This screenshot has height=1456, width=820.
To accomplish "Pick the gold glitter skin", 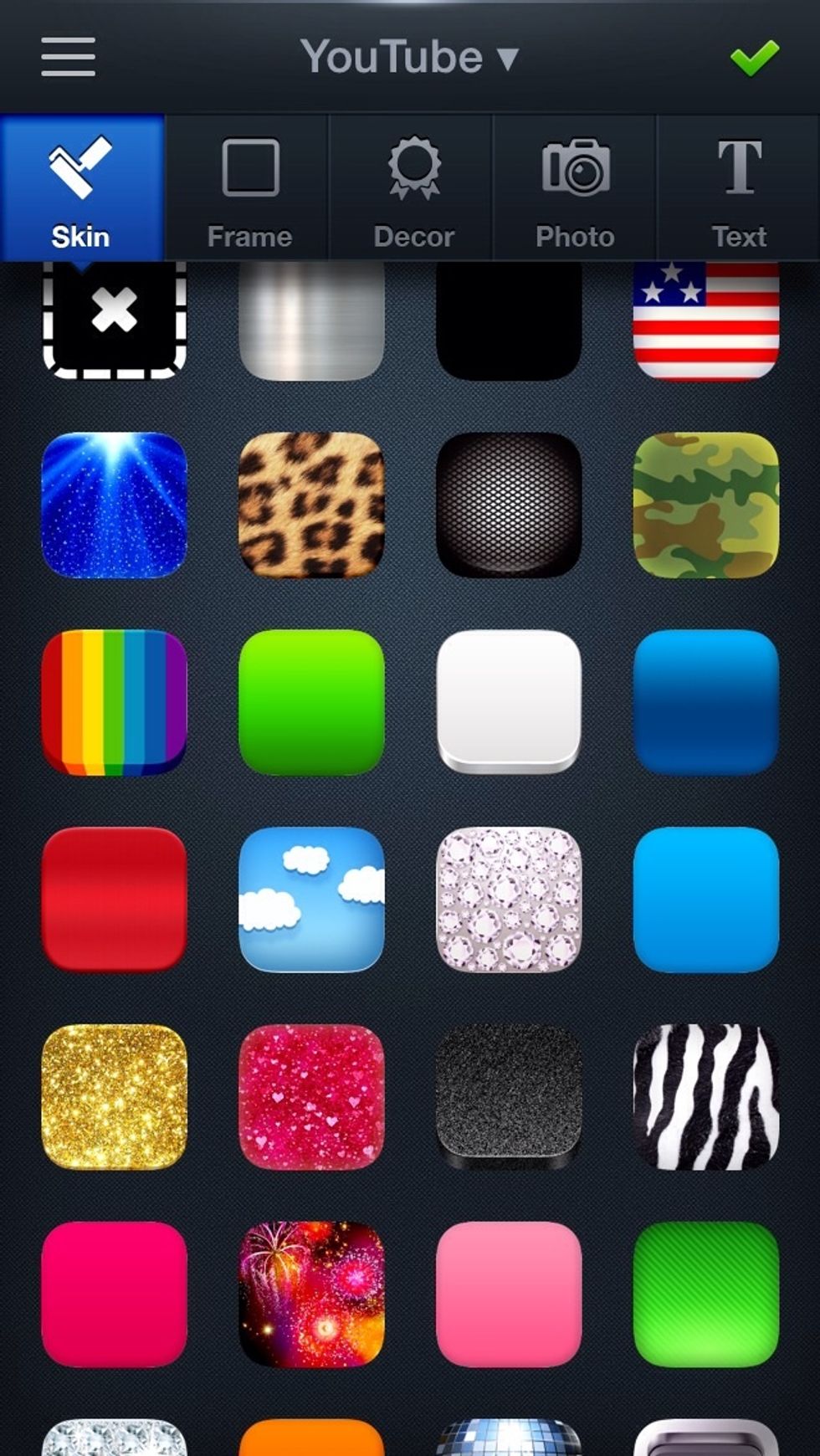I will pos(115,1097).
